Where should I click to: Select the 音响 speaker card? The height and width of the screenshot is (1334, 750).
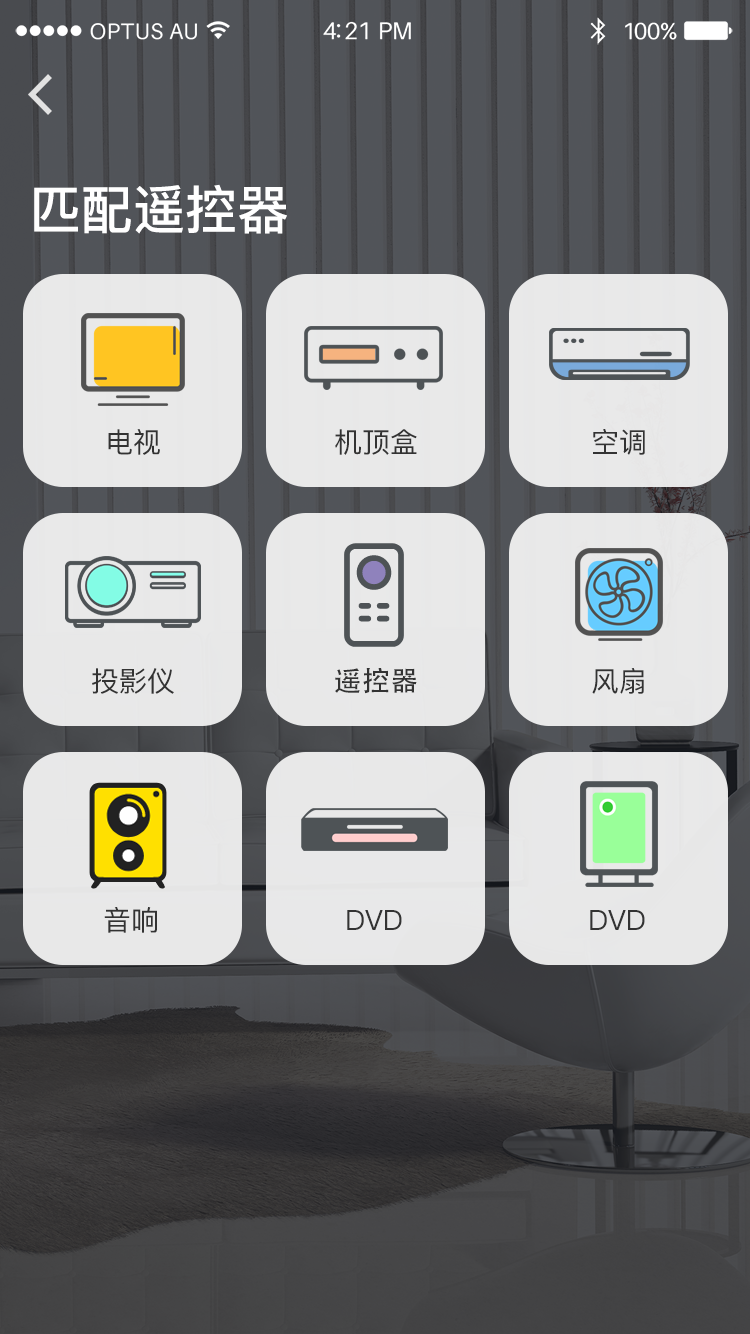click(132, 859)
